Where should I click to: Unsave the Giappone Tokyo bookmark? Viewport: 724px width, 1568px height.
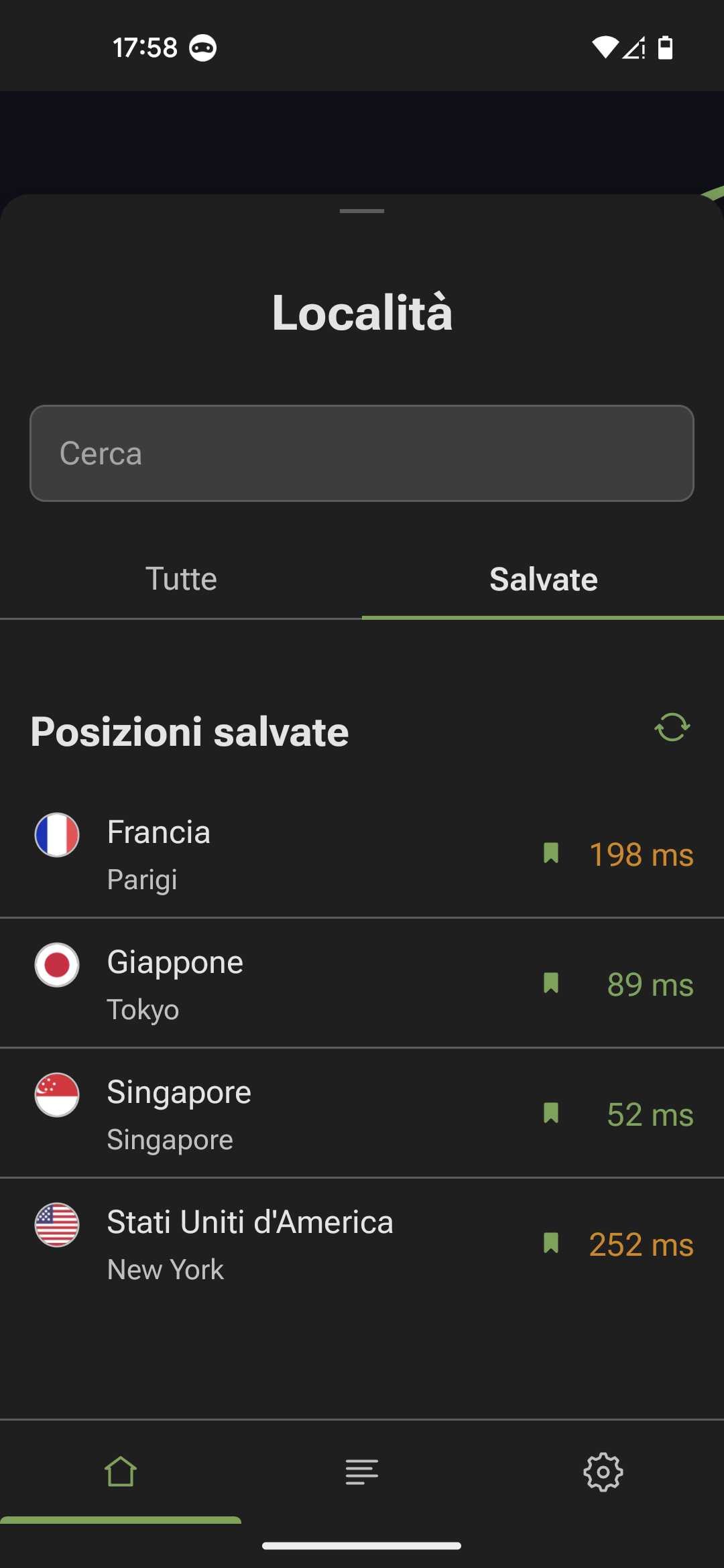[x=551, y=984]
